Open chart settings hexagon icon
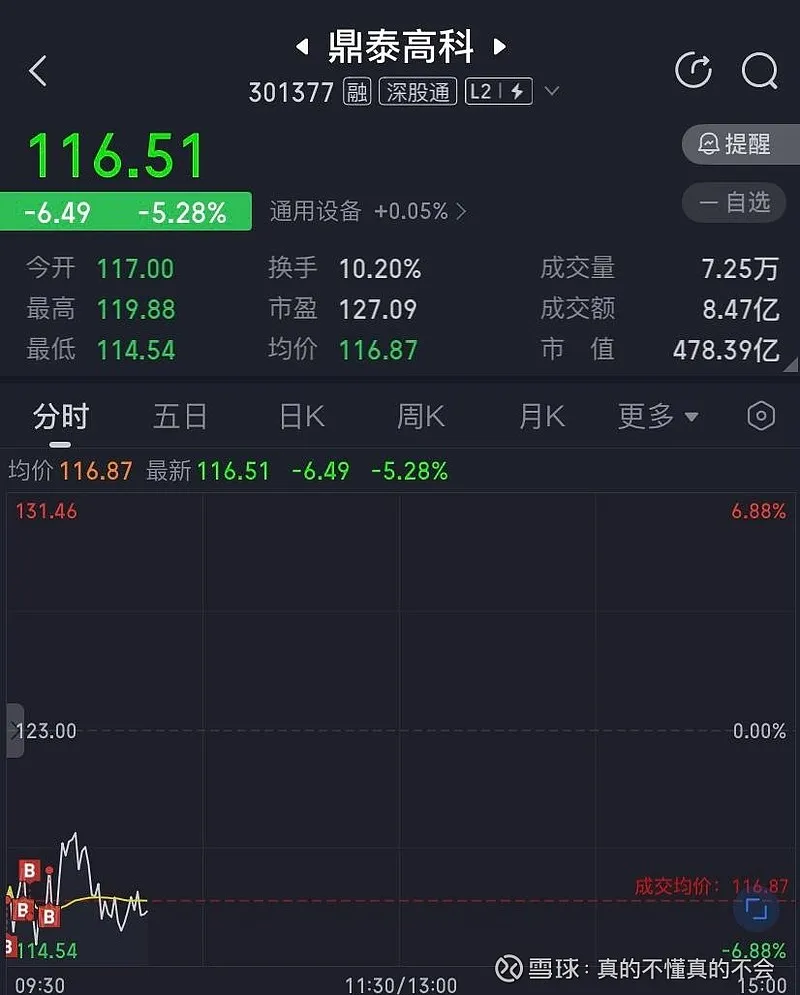The image size is (800, 995). pyautogui.click(x=761, y=416)
